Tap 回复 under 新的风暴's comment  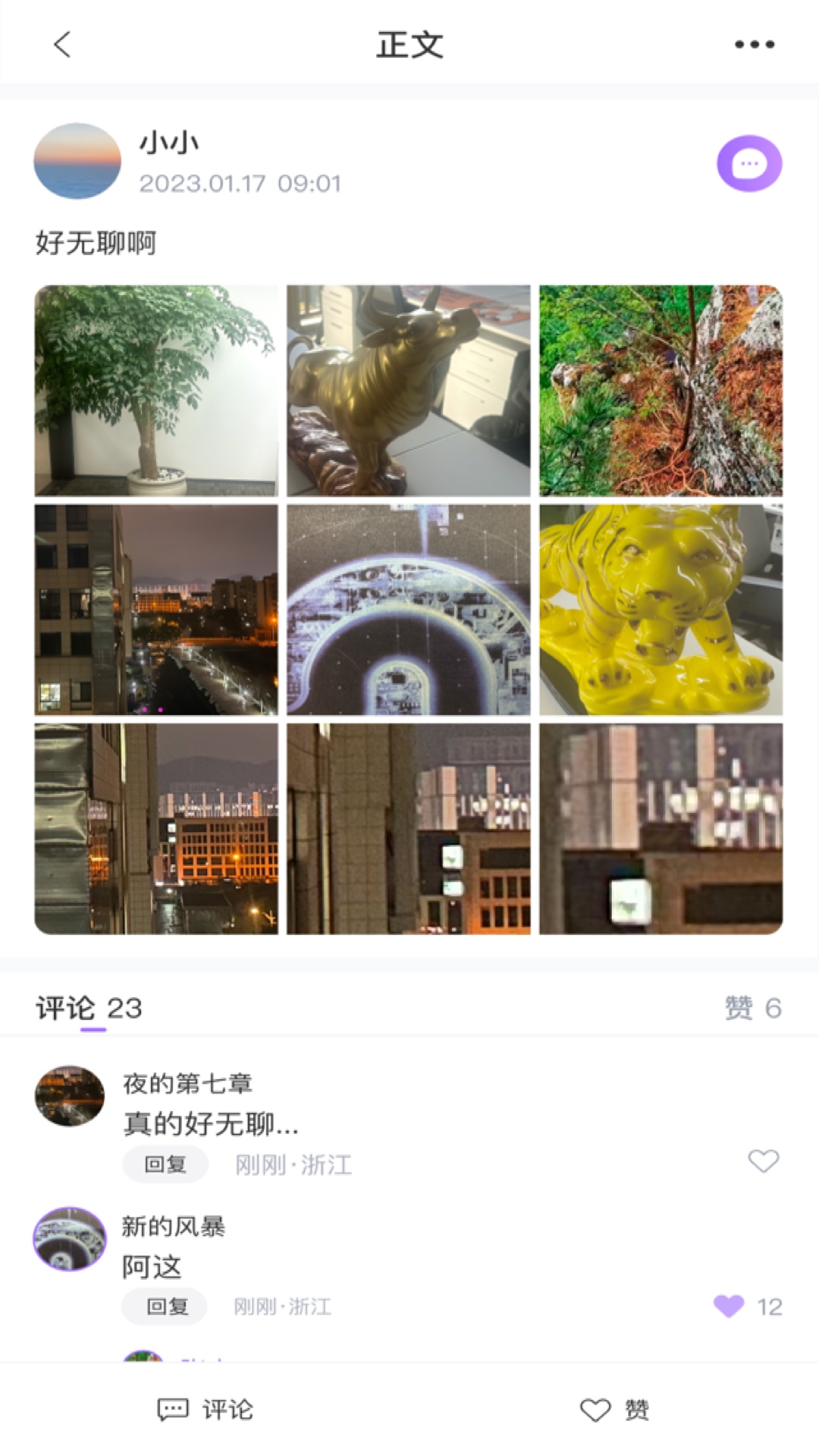(165, 1307)
